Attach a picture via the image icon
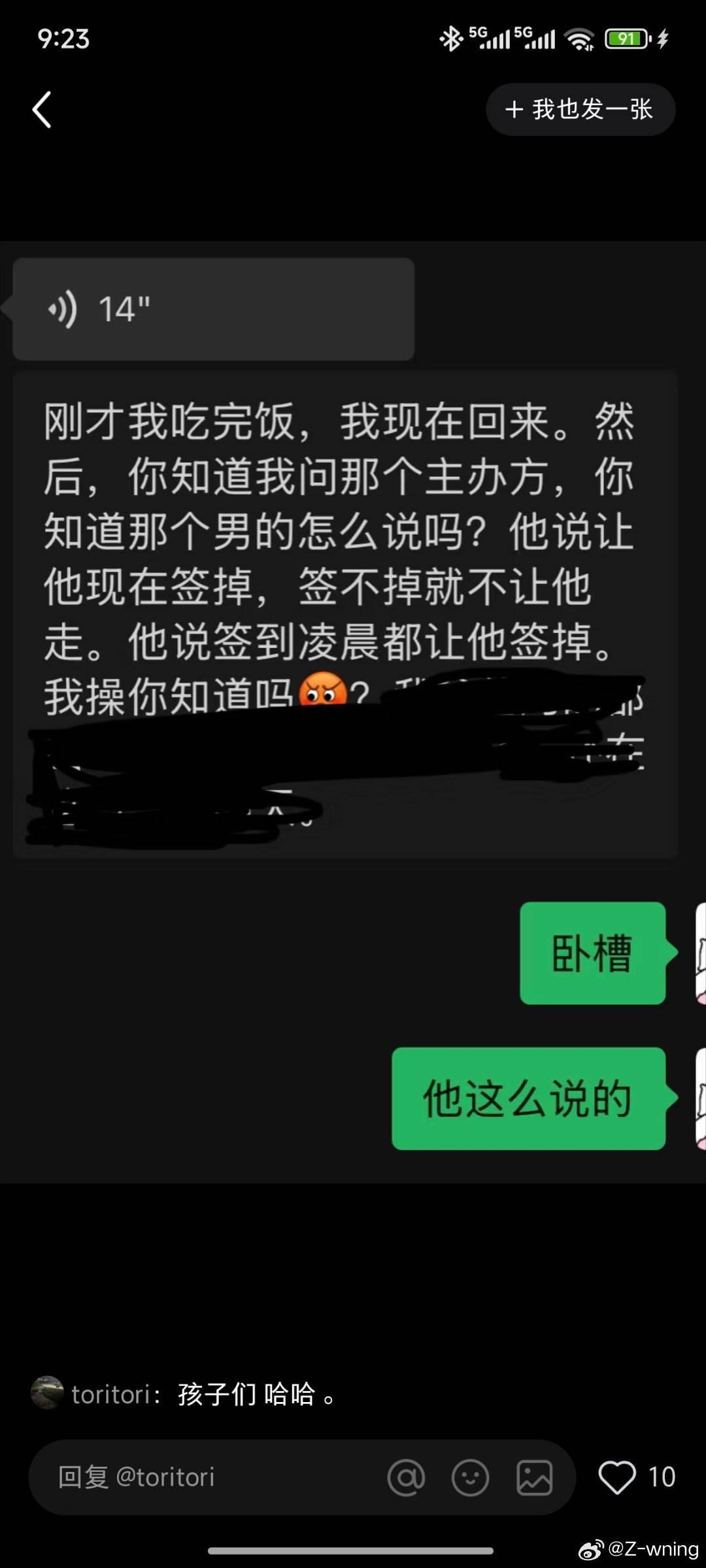Image resolution: width=706 pixels, height=1568 pixels. [534, 1477]
